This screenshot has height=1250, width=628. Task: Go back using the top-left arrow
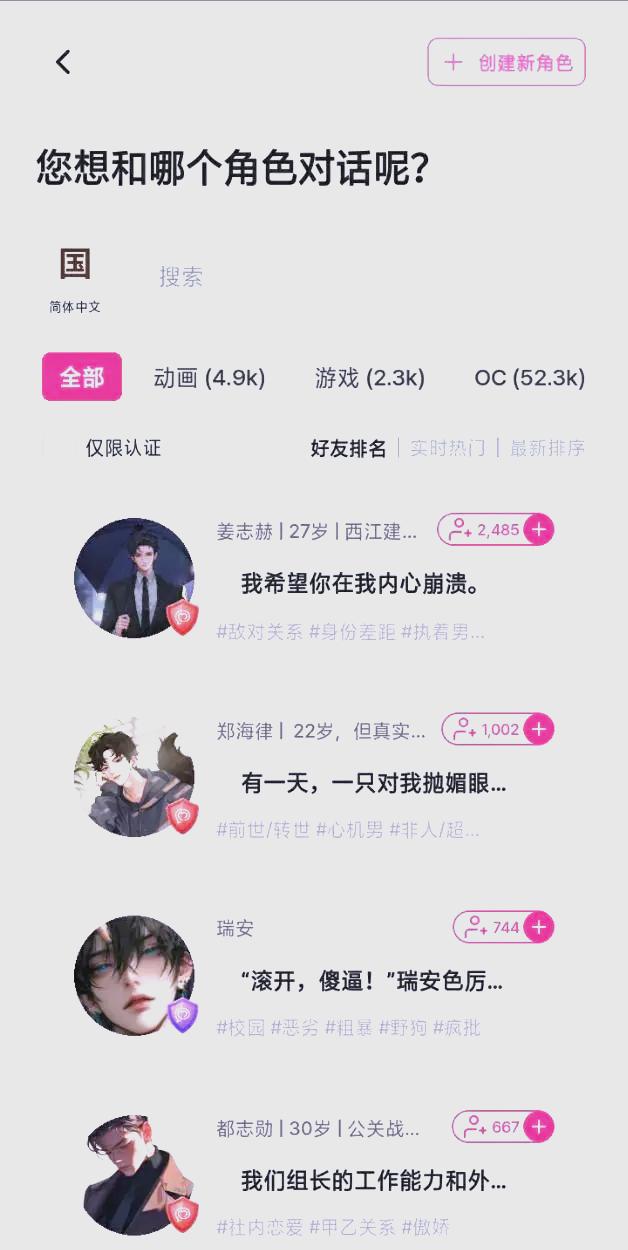(63, 62)
